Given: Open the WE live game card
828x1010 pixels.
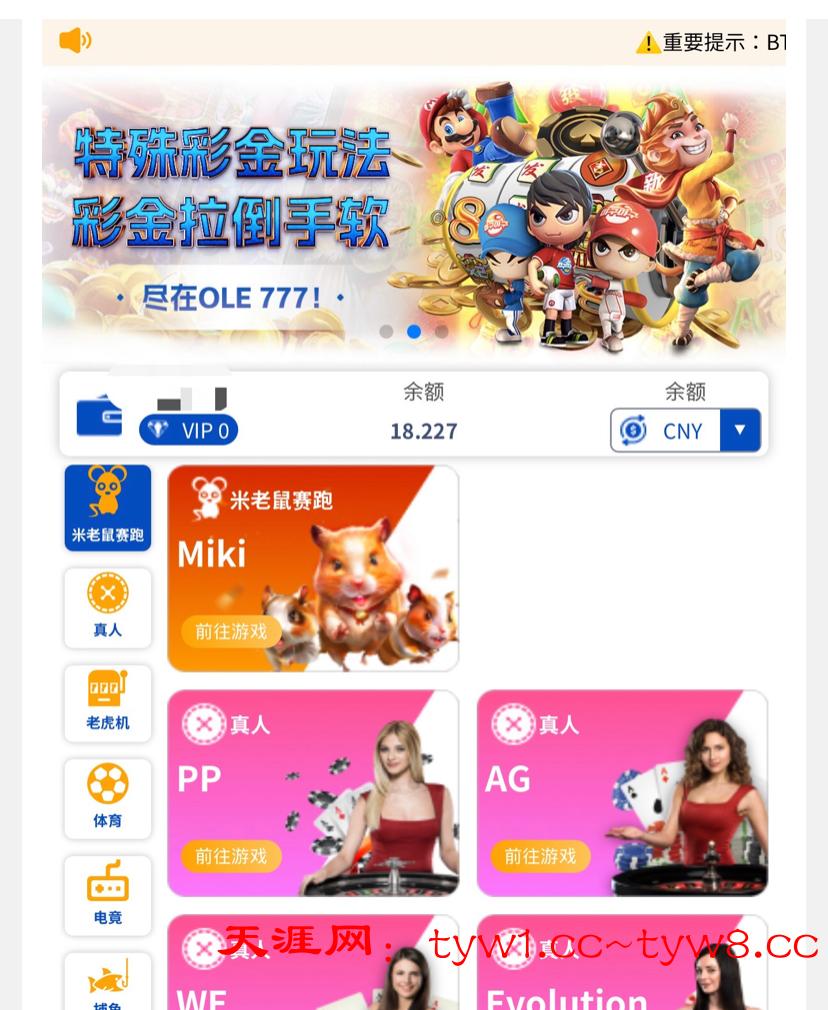Looking at the screenshot, I should (312, 965).
